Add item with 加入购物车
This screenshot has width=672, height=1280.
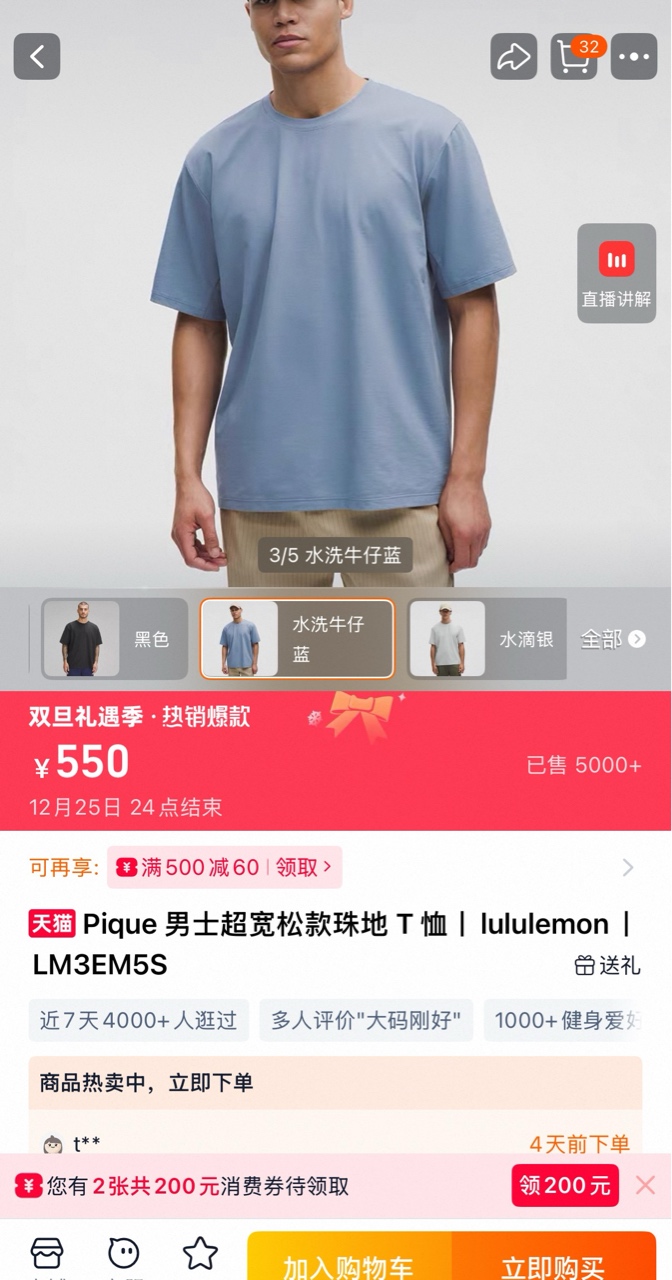[x=348, y=1262]
